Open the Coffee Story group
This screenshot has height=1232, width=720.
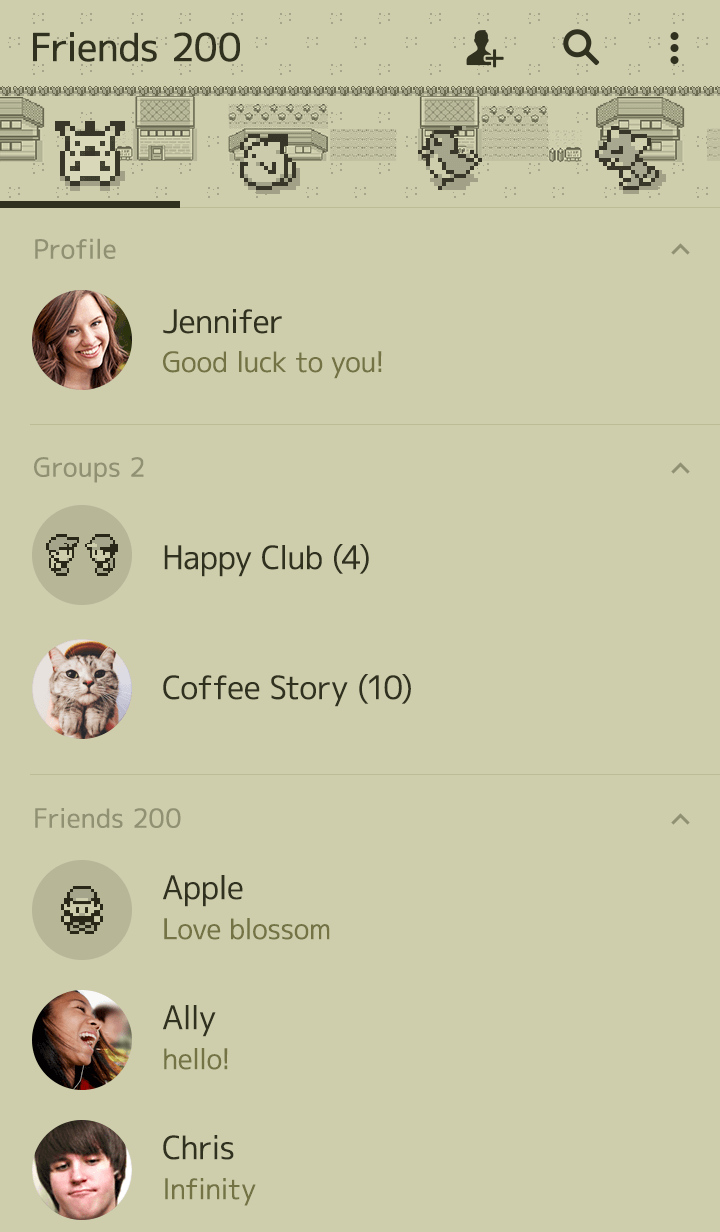click(286, 688)
